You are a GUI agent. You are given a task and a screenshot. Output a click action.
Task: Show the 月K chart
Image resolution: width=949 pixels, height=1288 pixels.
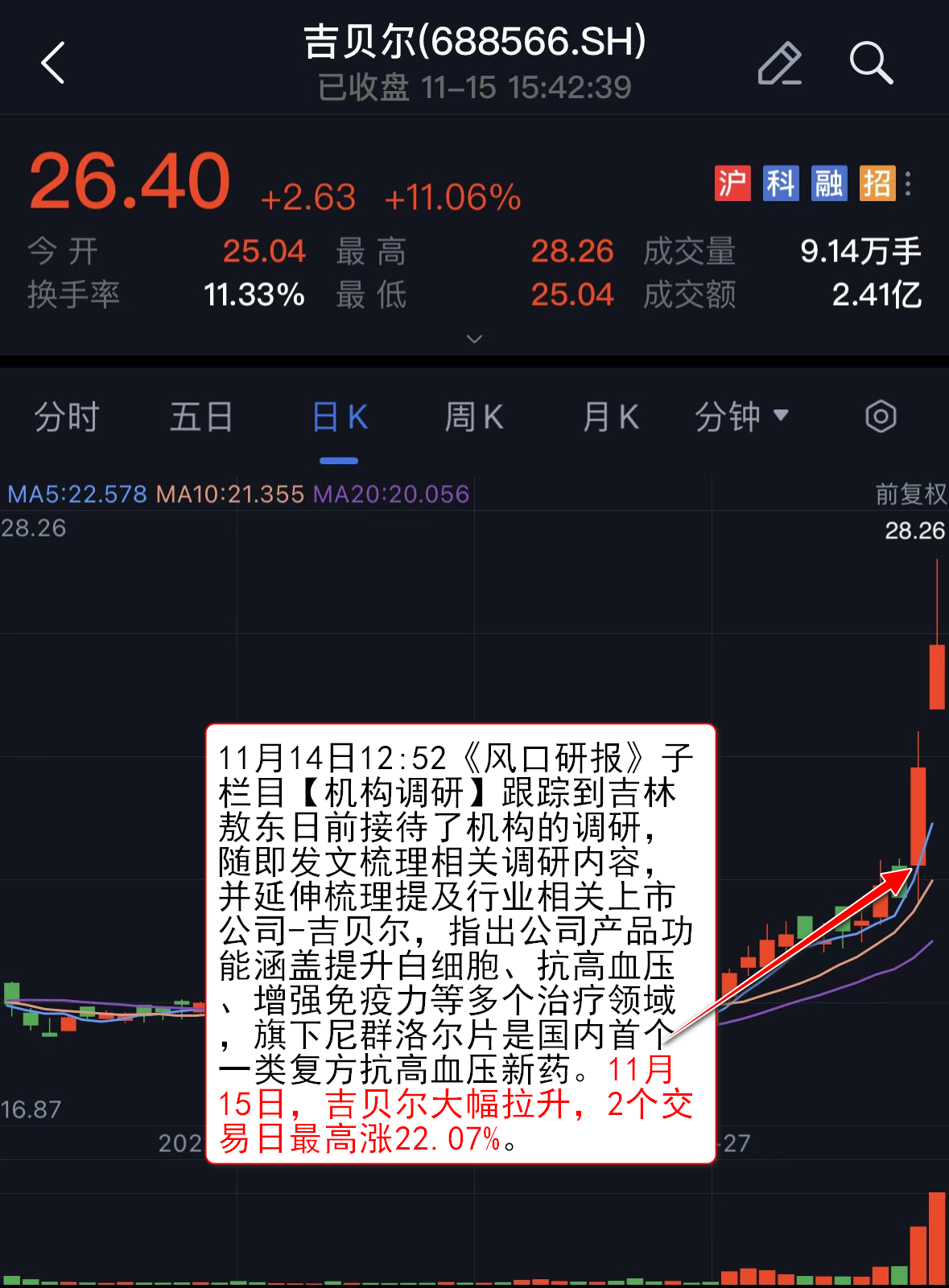coord(610,418)
